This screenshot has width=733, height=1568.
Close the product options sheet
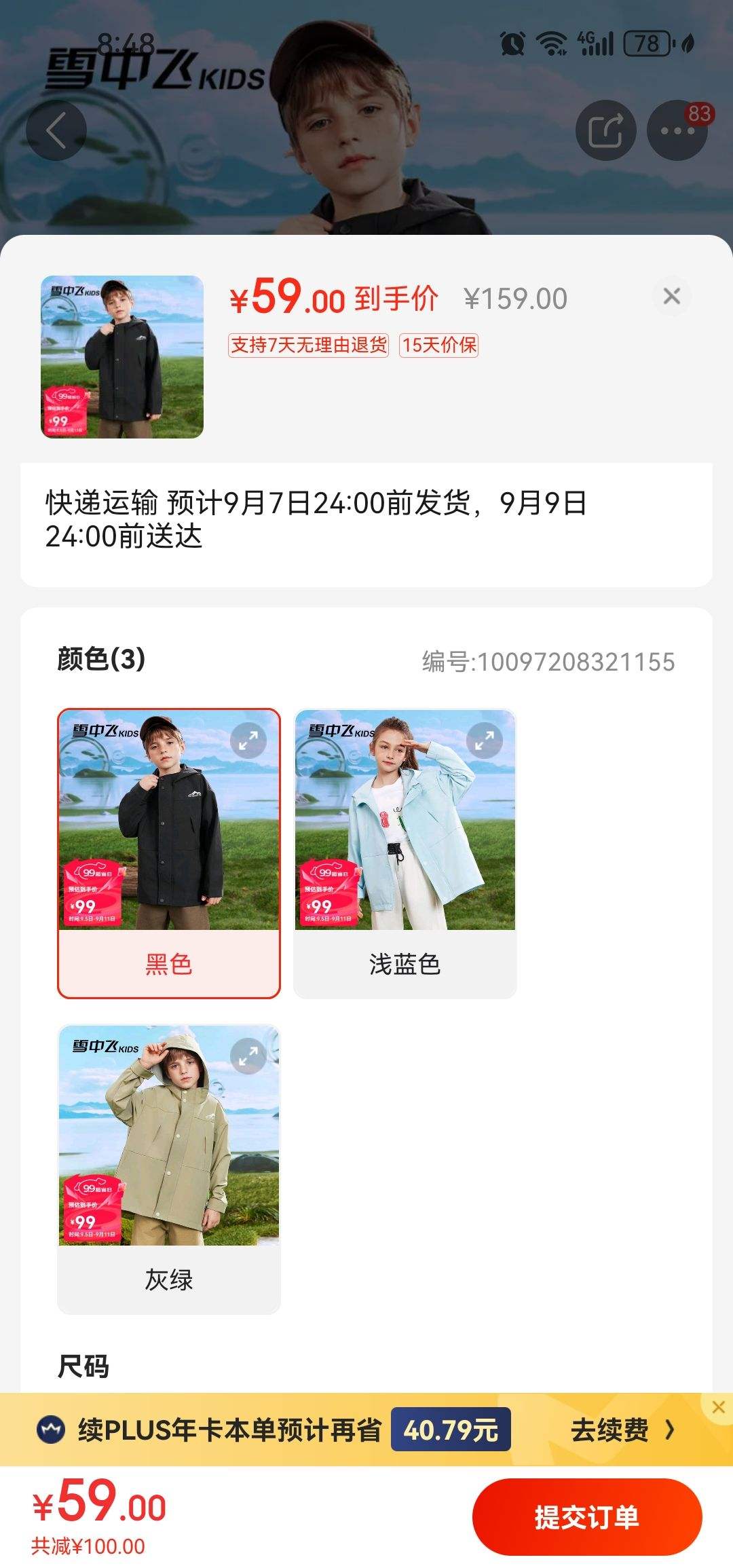[671, 296]
